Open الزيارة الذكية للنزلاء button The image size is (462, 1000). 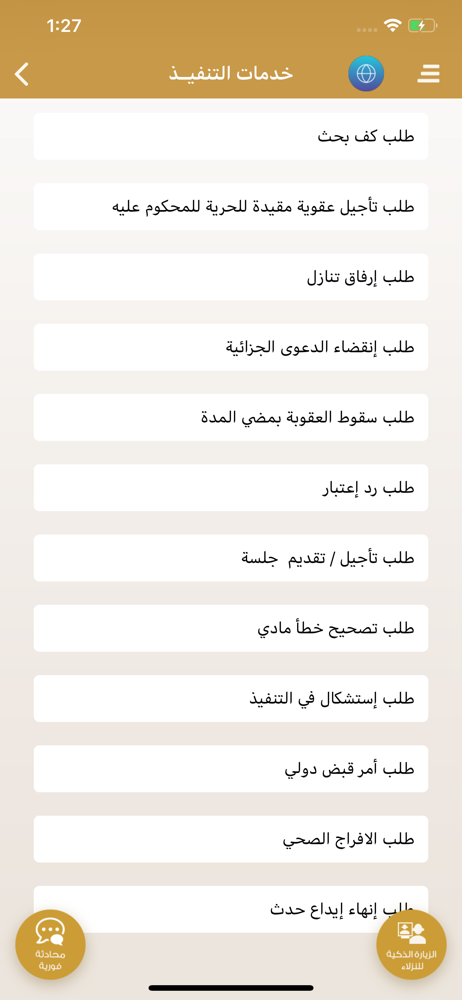(412, 945)
